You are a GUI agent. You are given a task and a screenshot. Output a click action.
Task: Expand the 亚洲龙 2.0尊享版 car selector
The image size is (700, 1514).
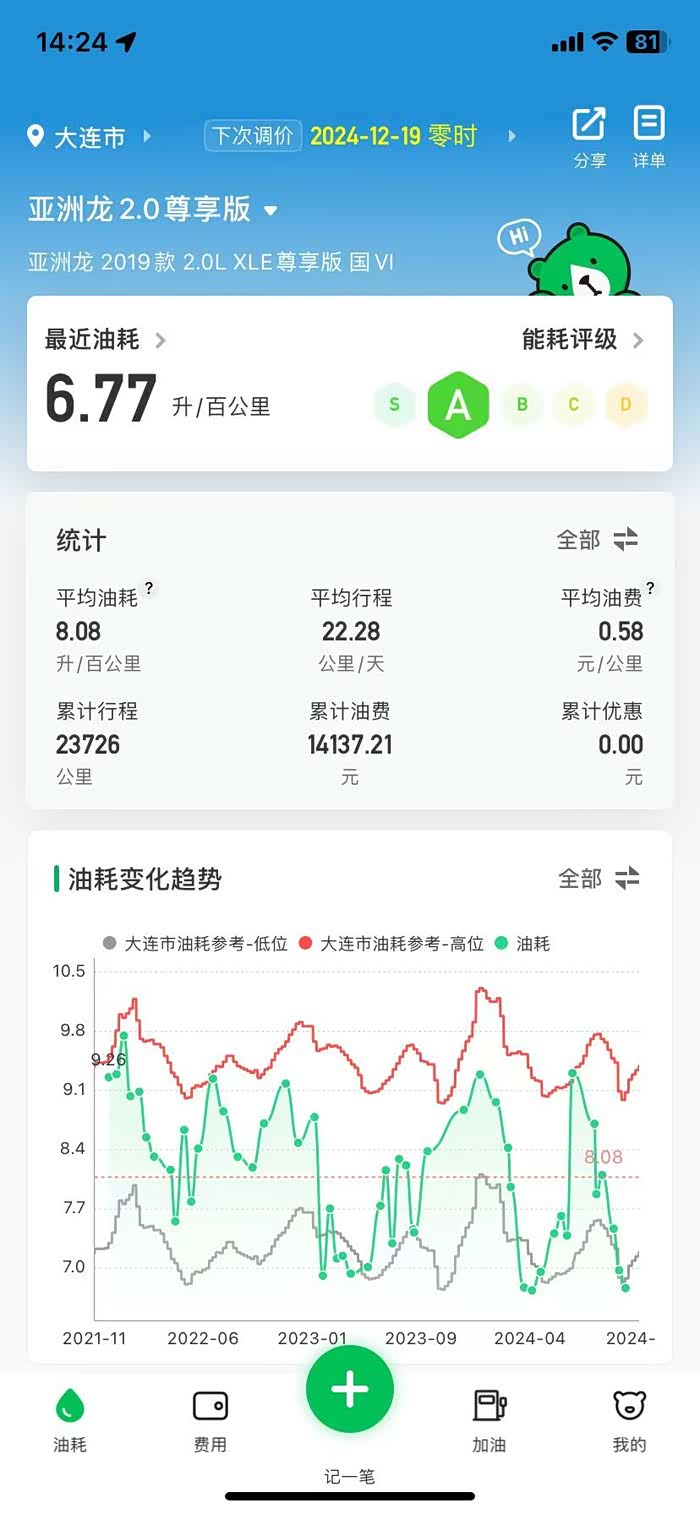pyautogui.click(x=153, y=210)
